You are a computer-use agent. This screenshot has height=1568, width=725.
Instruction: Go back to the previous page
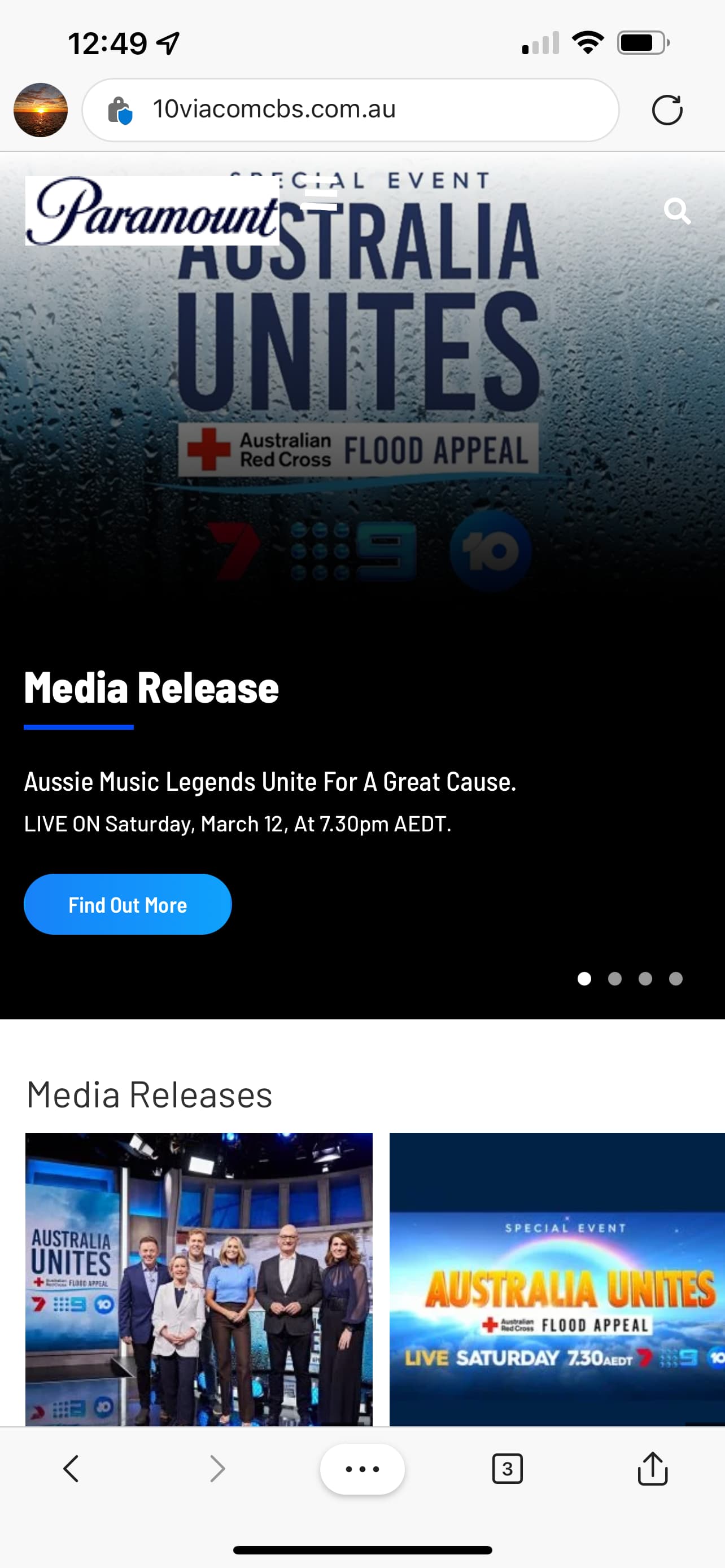[x=71, y=1468]
